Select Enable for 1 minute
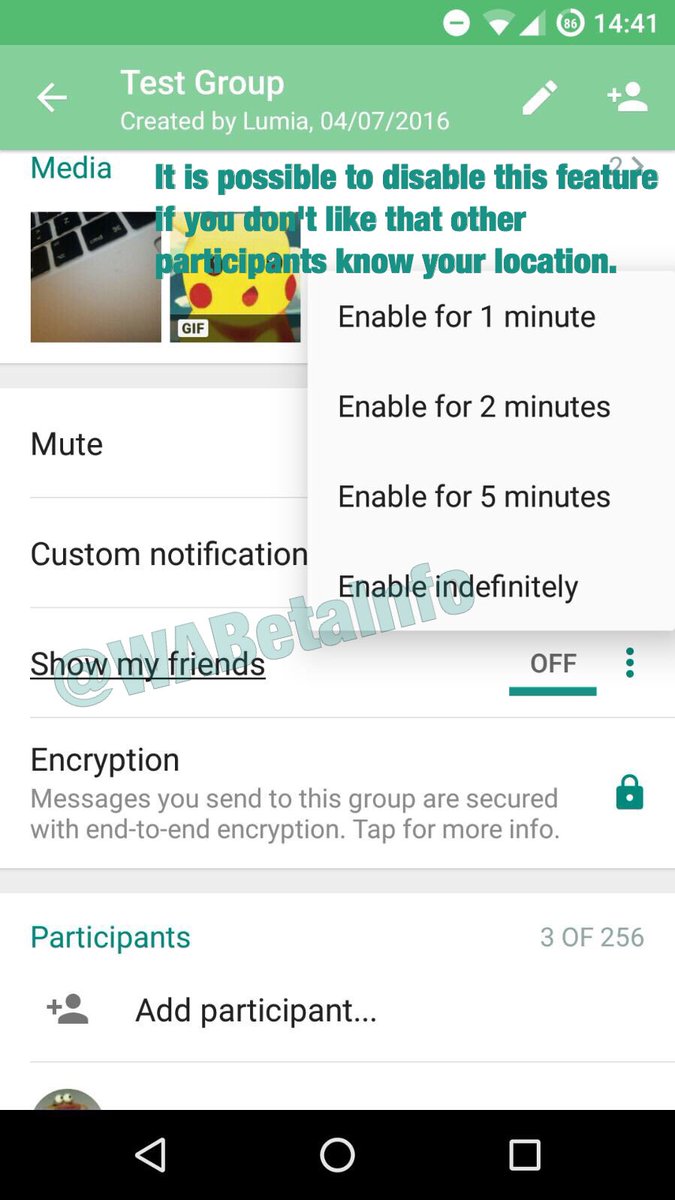 pos(467,317)
